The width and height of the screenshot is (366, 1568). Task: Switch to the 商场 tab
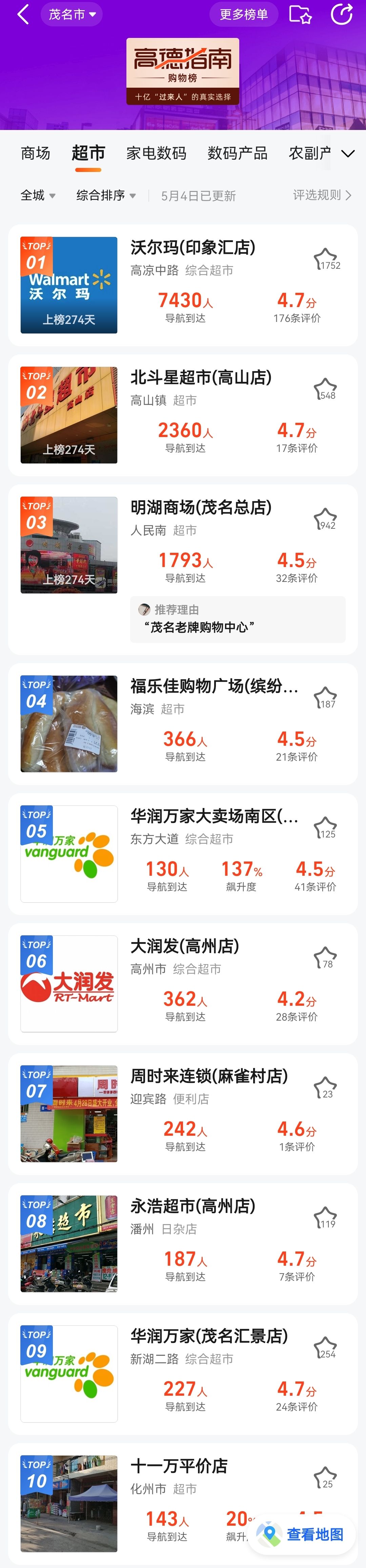click(x=35, y=153)
